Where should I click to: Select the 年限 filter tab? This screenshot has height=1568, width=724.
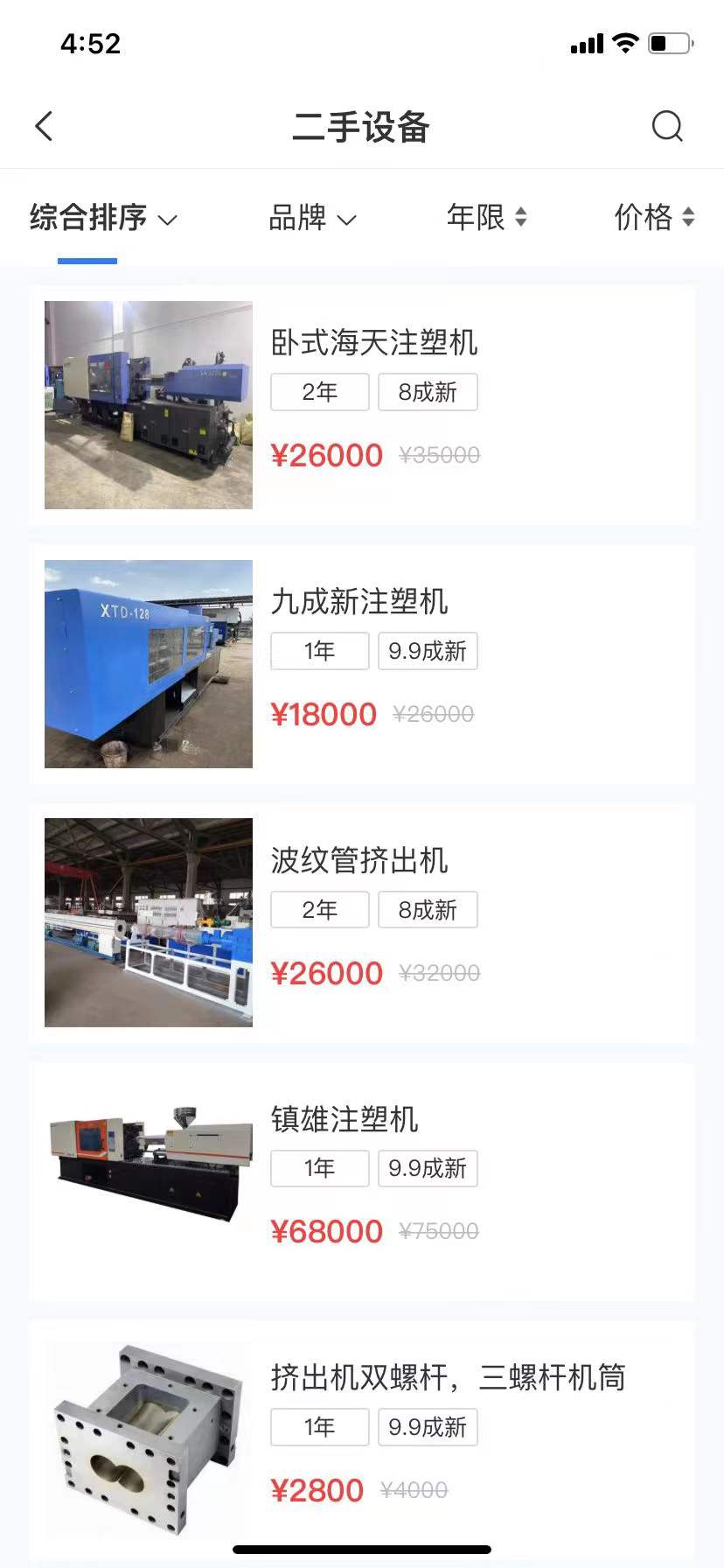[475, 218]
